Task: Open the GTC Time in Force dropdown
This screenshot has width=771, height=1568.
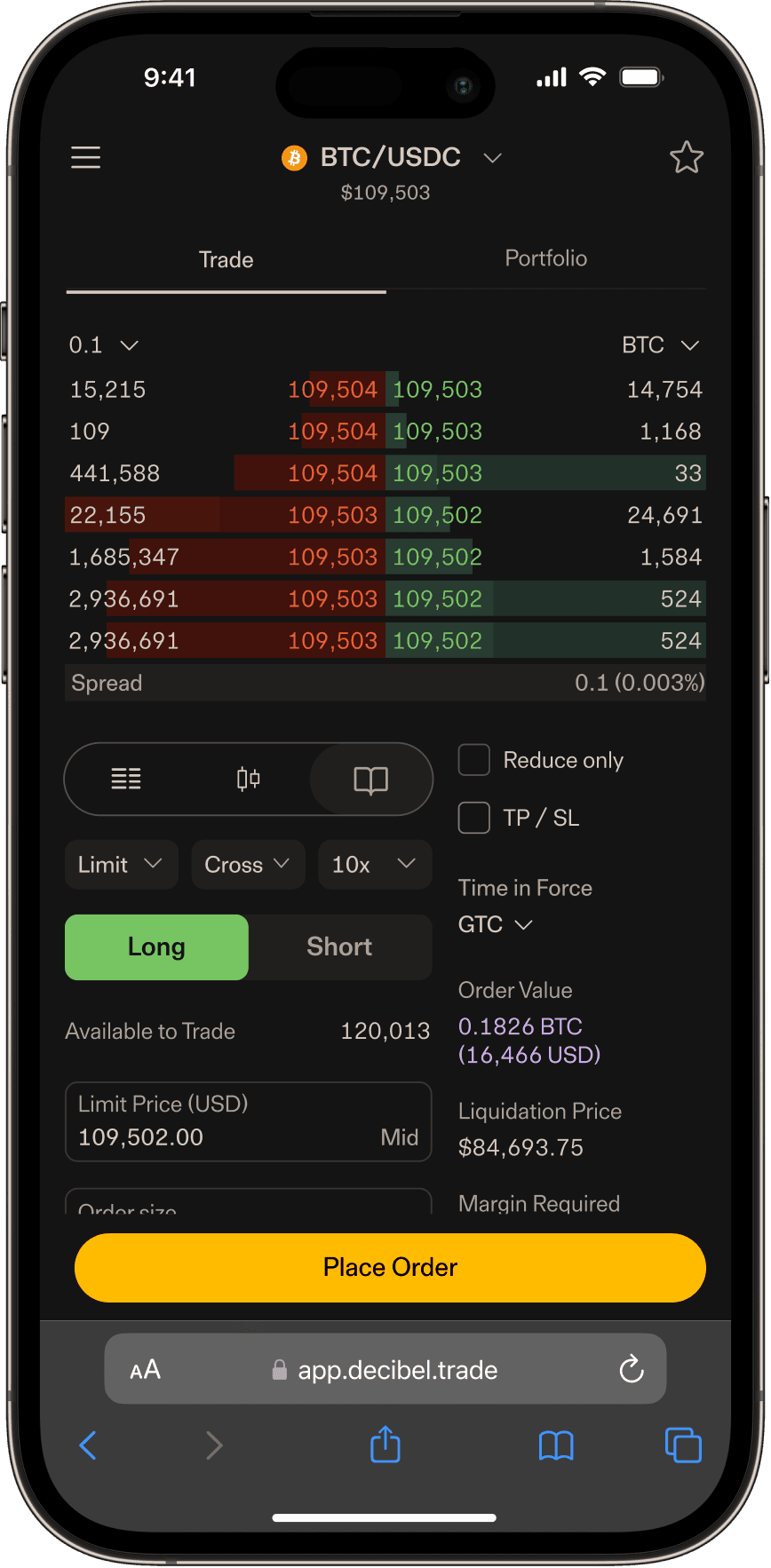Action: click(495, 924)
